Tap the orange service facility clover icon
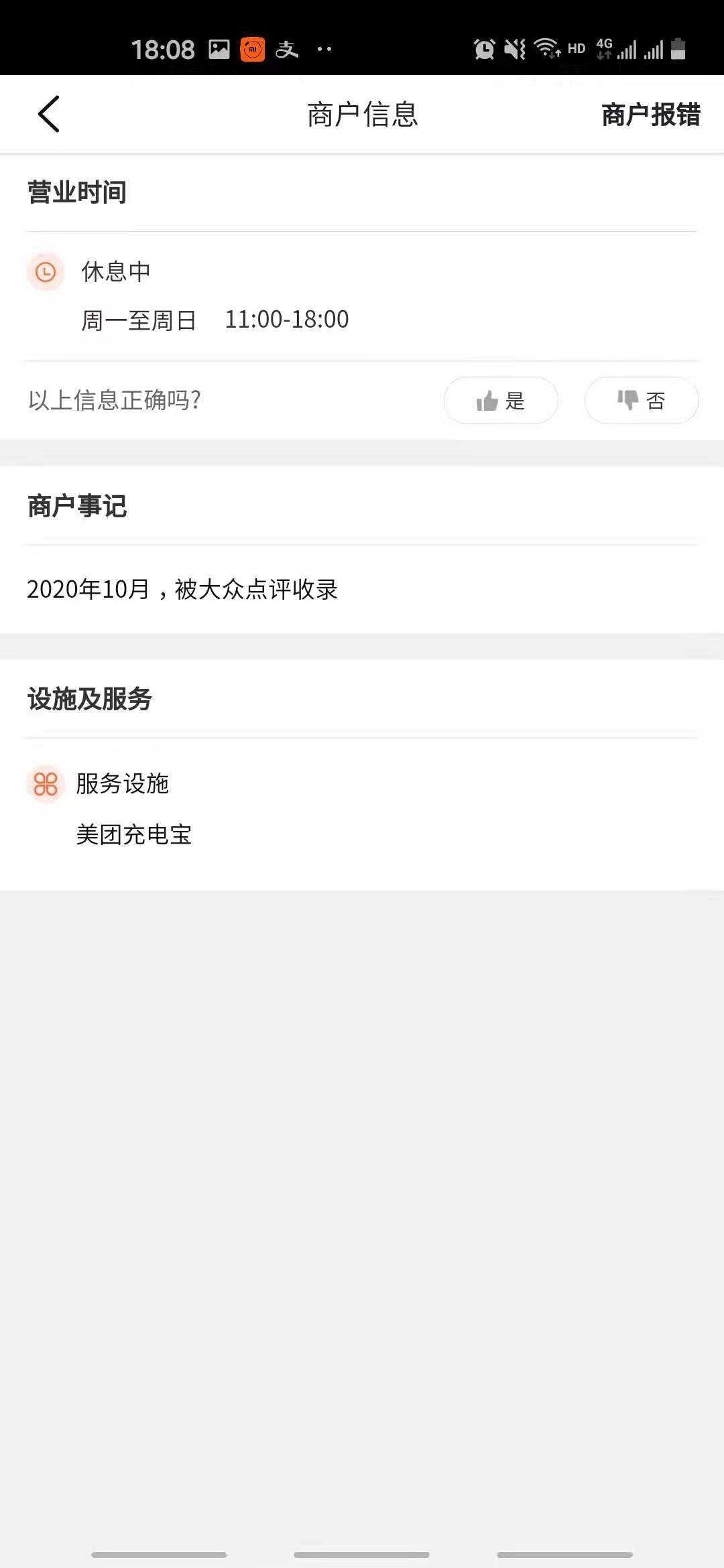724x1568 pixels. tap(45, 784)
